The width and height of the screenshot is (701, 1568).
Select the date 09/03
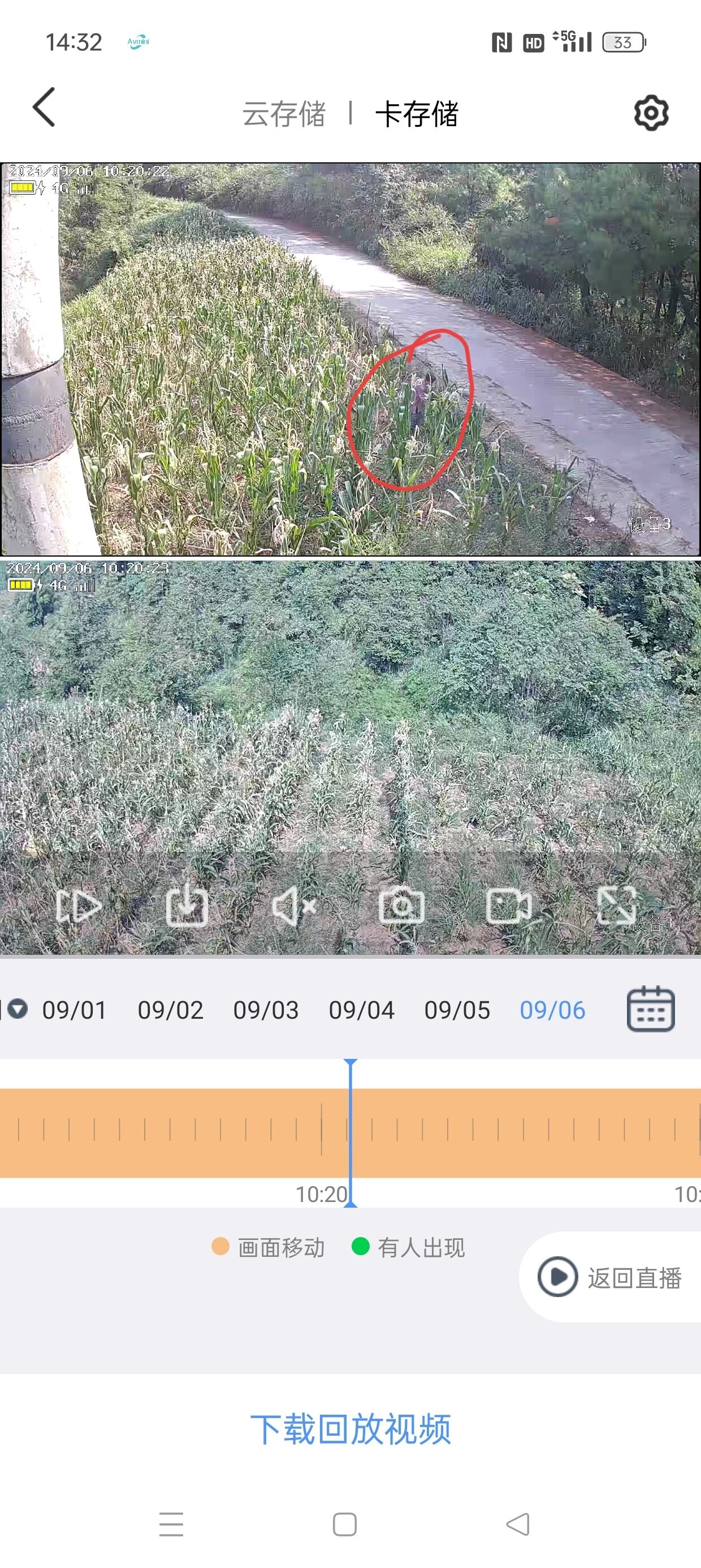[266, 1010]
